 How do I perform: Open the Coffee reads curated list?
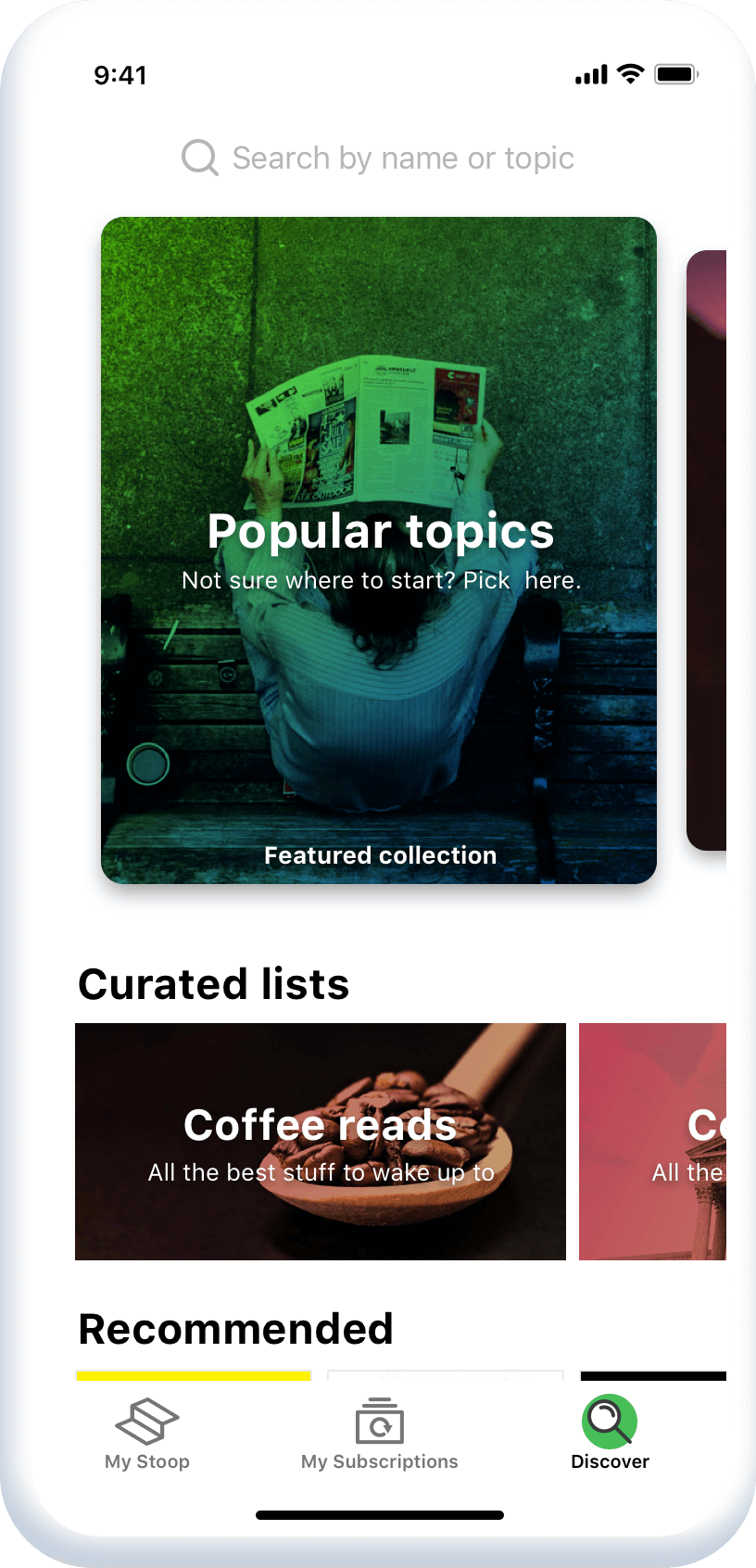click(x=320, y=1141)
